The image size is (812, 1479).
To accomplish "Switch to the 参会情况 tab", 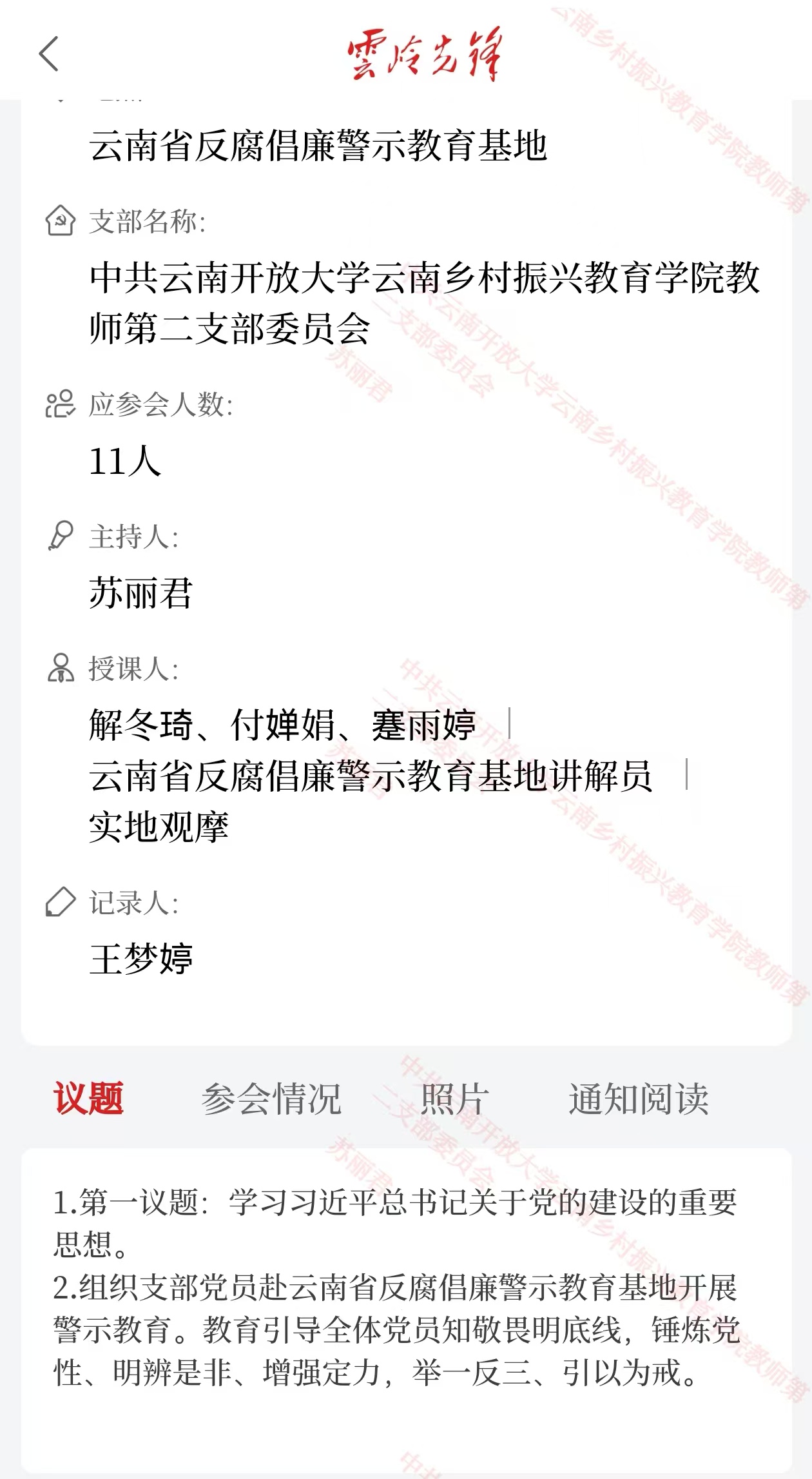I will tap(271, 1099).
